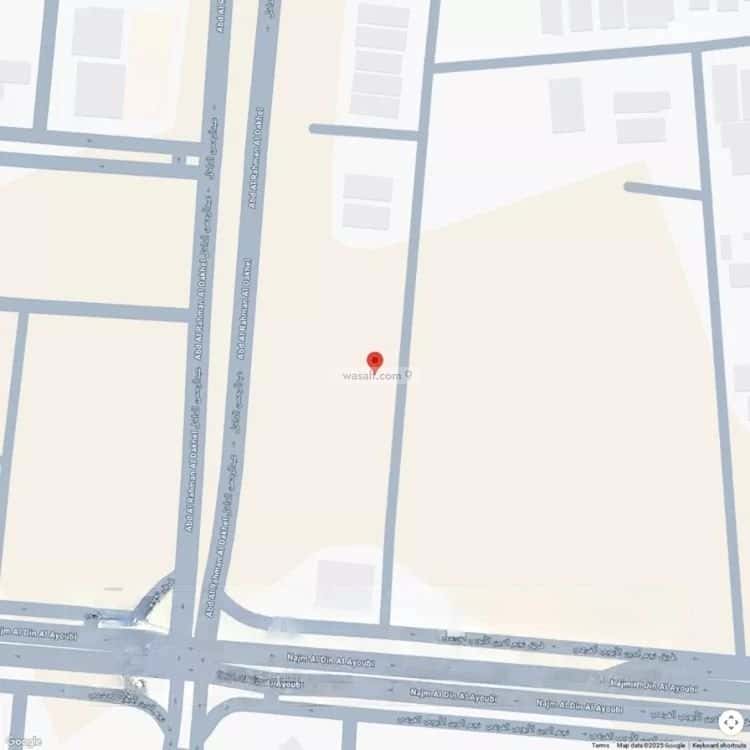Open the Terms link
This screenshot has height=750, width=750.
point(600,745)
